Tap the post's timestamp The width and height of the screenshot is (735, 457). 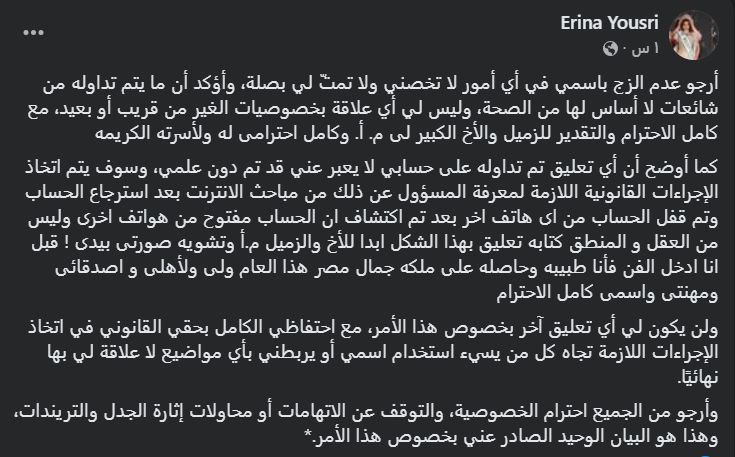[x=641, y=47]
